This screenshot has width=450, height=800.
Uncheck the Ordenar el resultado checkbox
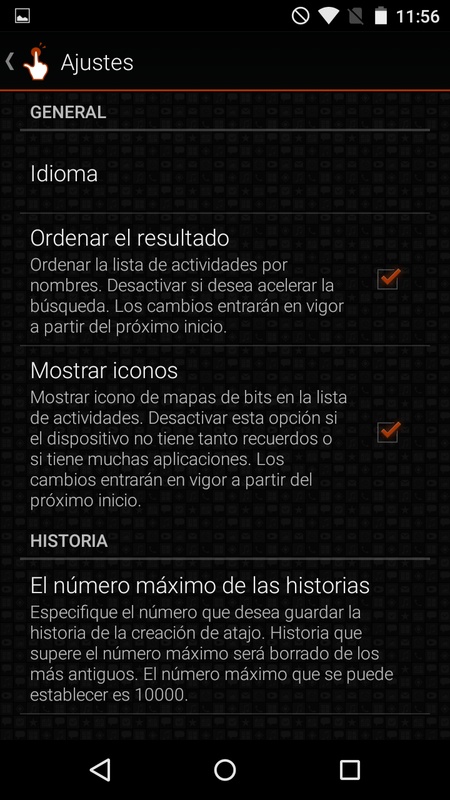click(388, 279)
